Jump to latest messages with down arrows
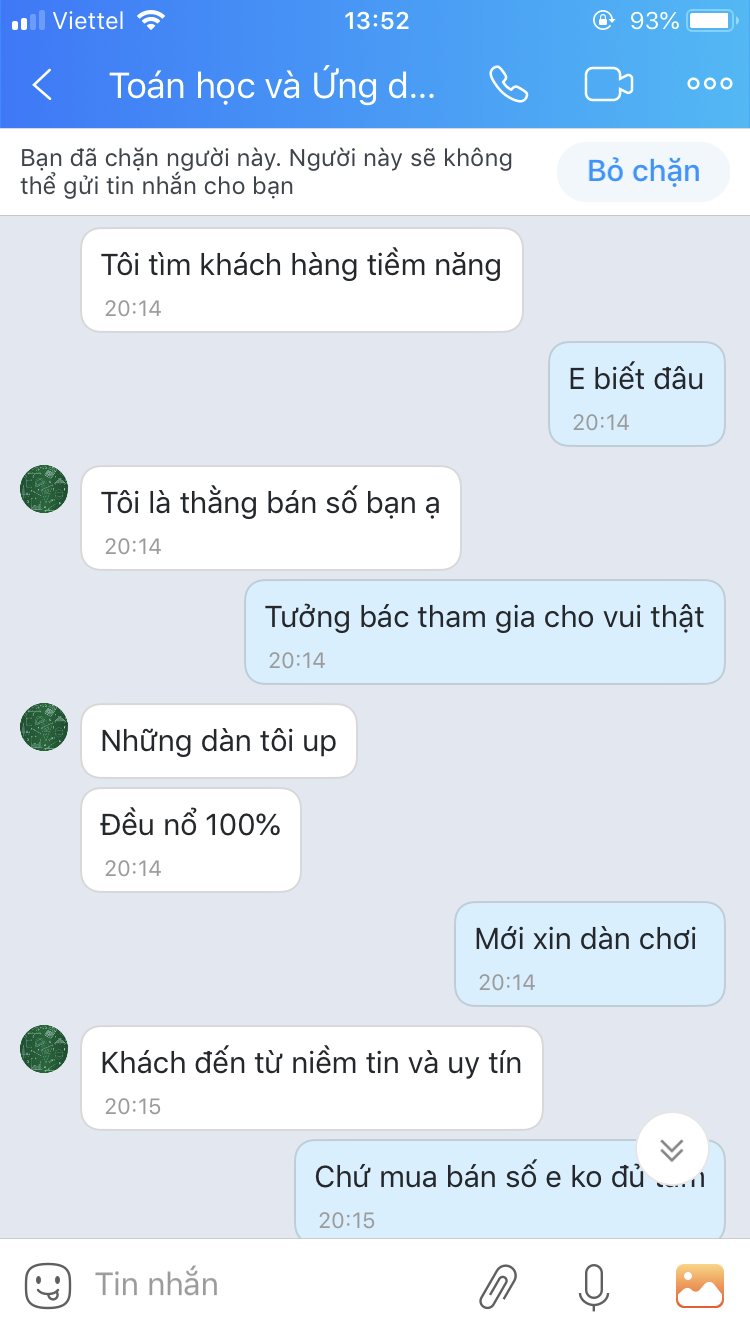 pyautogui.click(x=672, y=1150)
